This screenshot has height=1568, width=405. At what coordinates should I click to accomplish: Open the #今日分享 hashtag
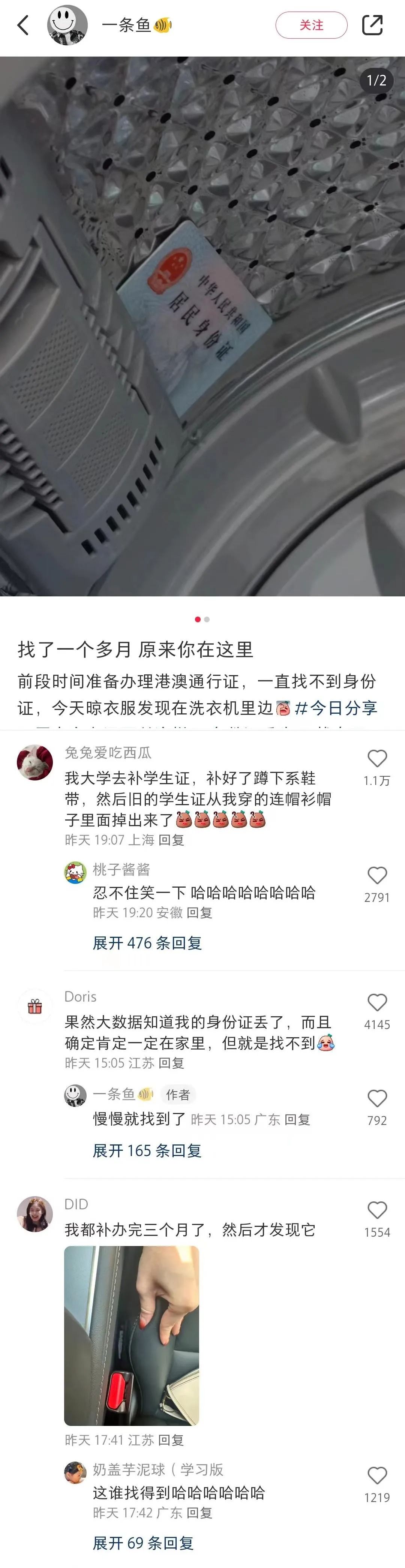coord(336,708)
